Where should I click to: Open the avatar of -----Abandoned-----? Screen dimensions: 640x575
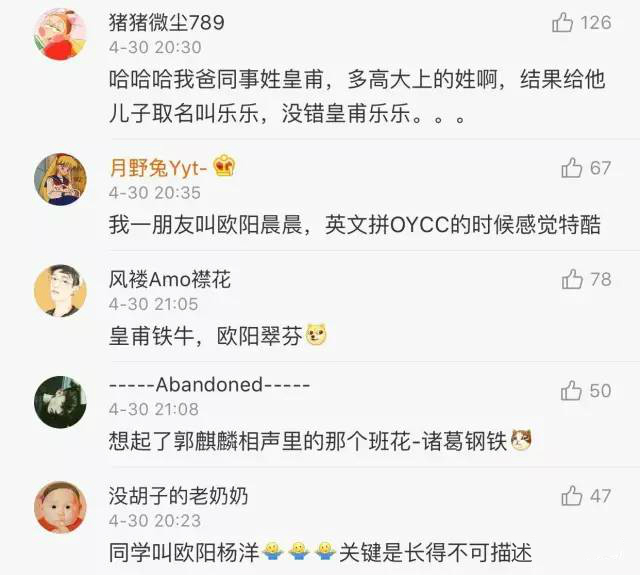click(60, 400)
